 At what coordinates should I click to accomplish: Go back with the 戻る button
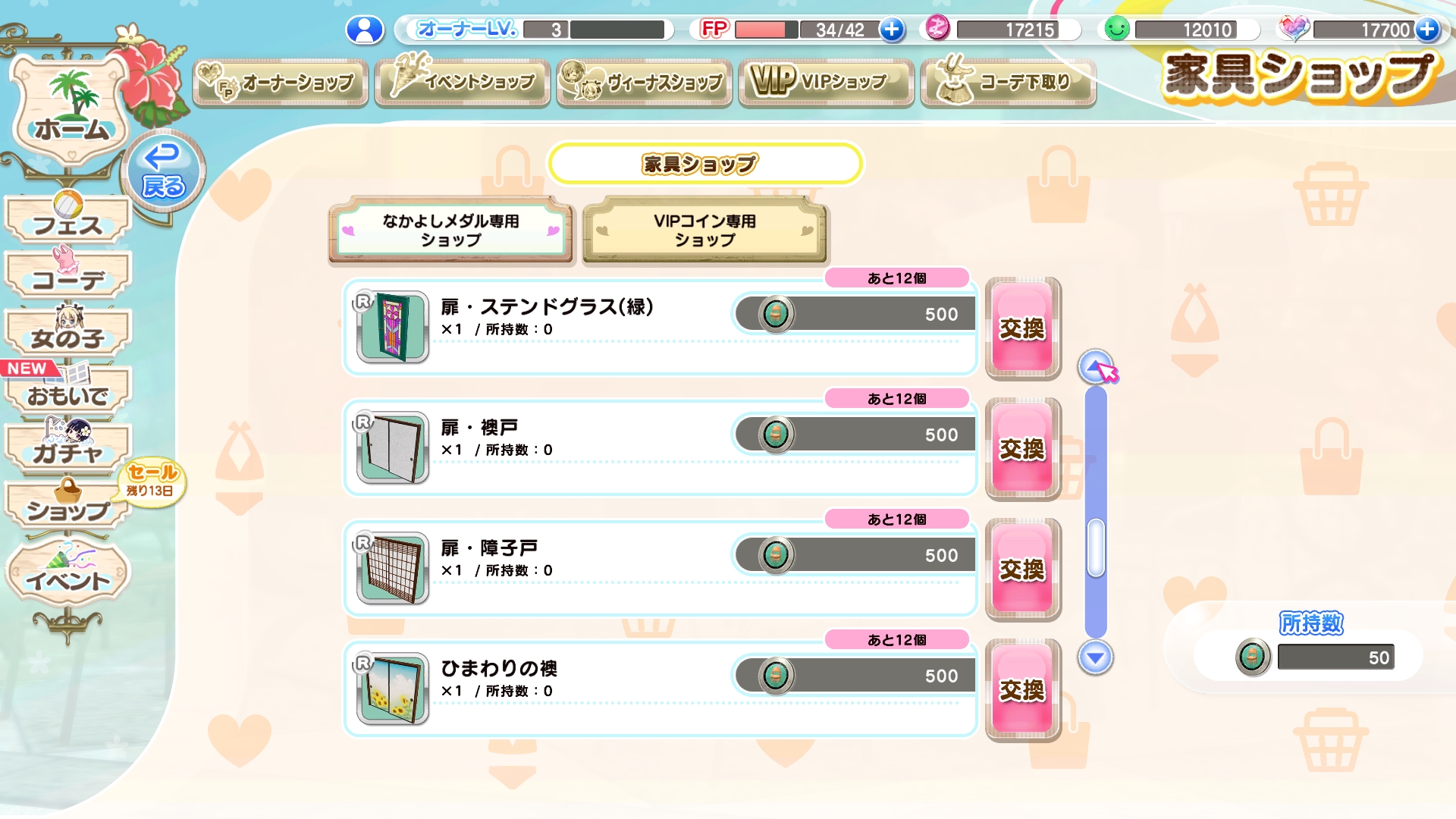point(163,171)
